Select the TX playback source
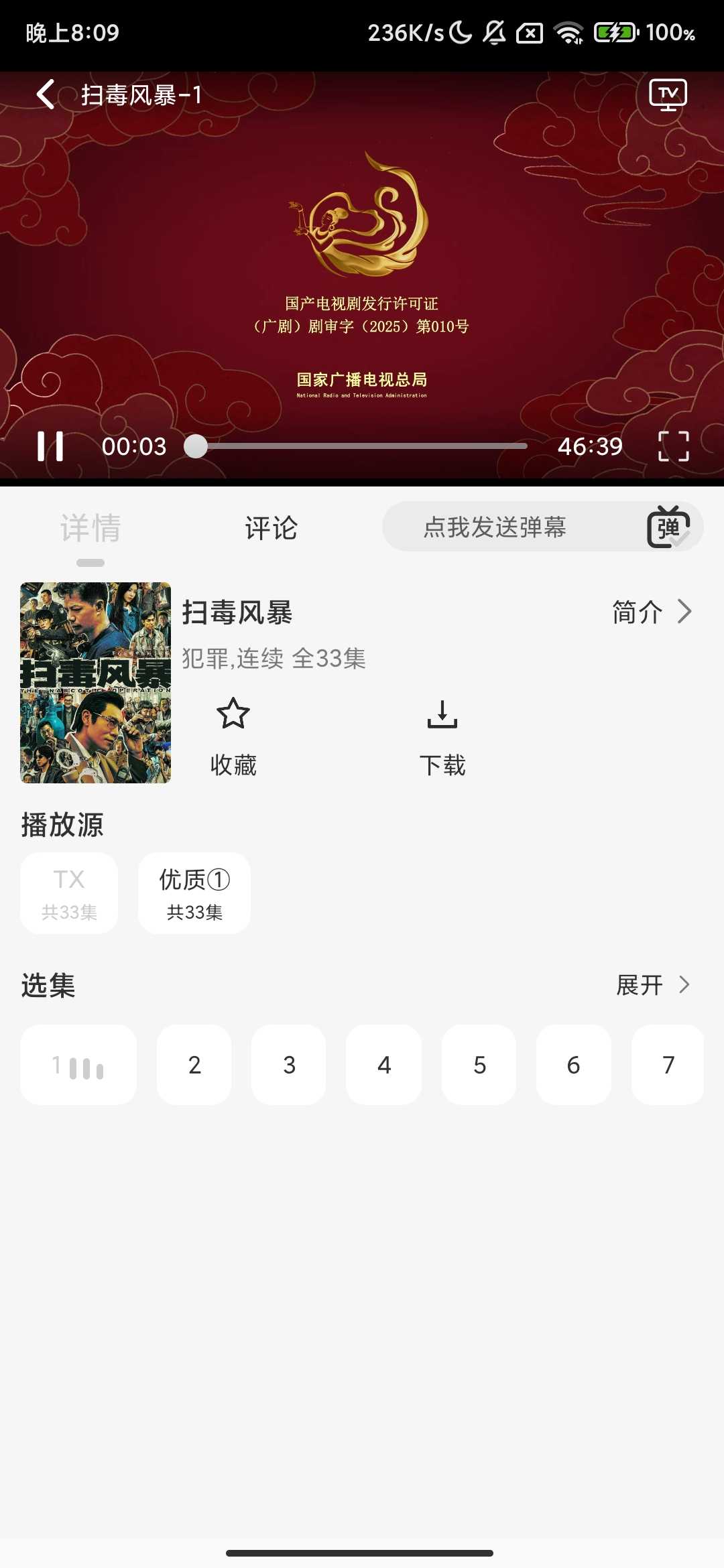 point(69,893)
